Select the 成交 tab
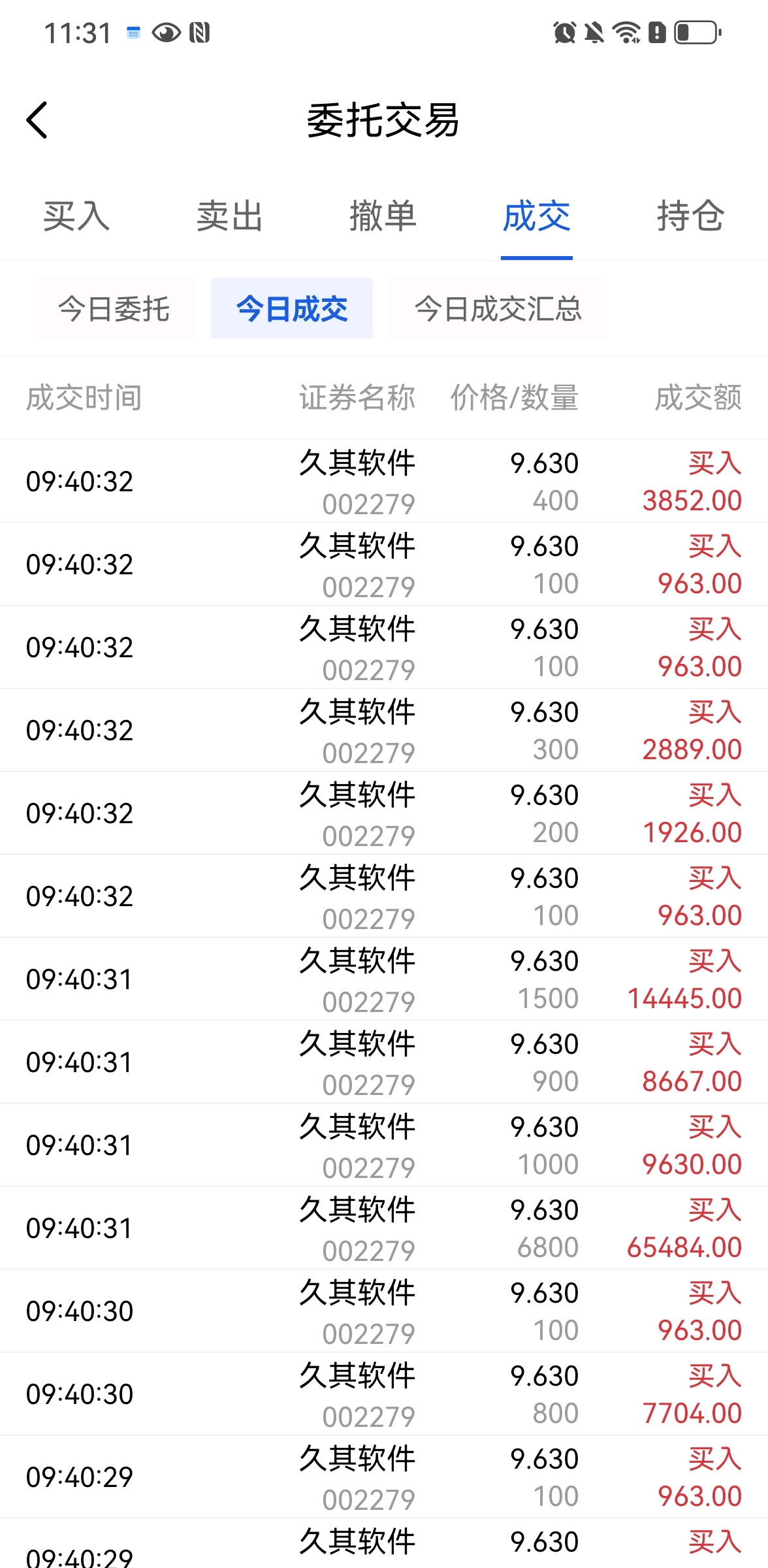Screen dimensions: 768x1568 point(537,216)
